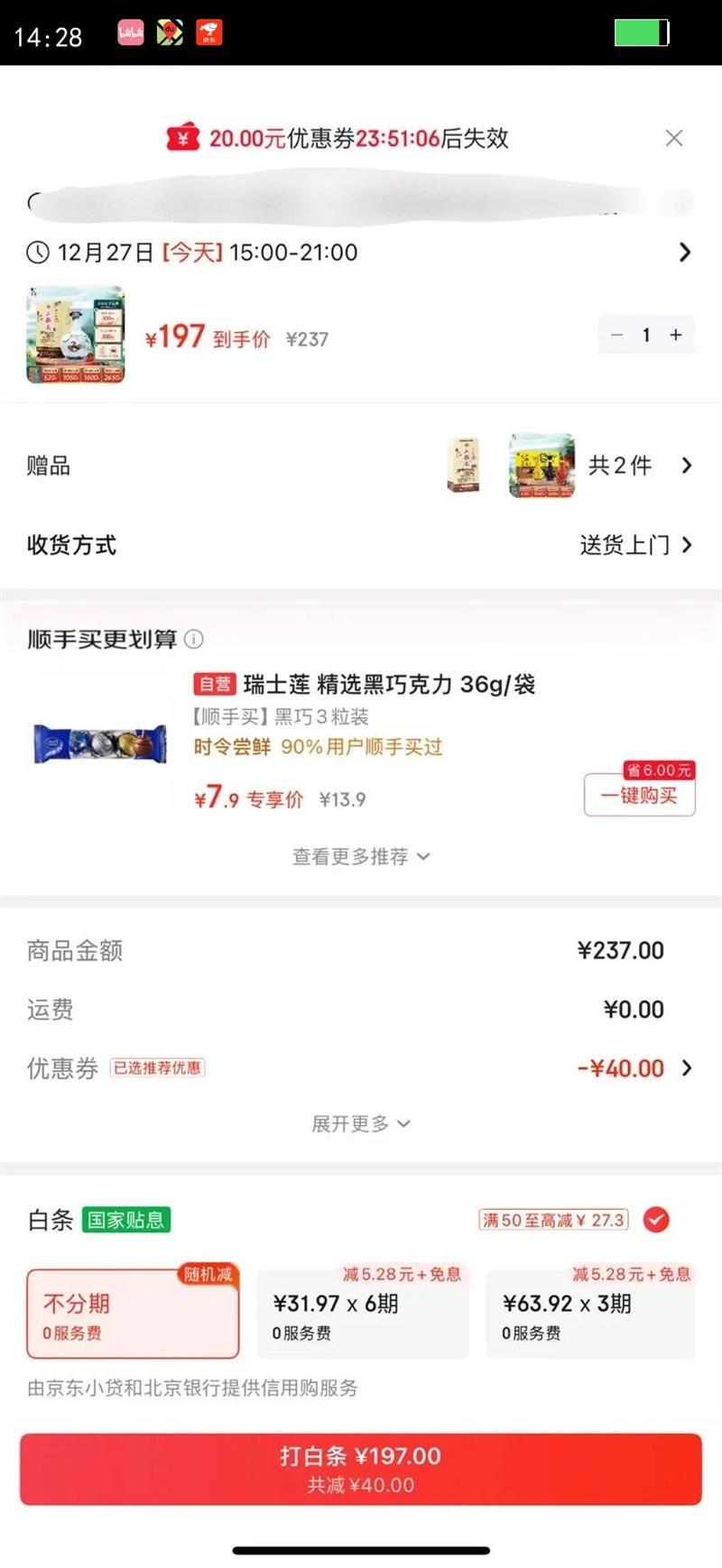Choose the ¥31.97 x 6期 installment plan
This screenshot has width=722, height=1568.
tap(362, 1314)
